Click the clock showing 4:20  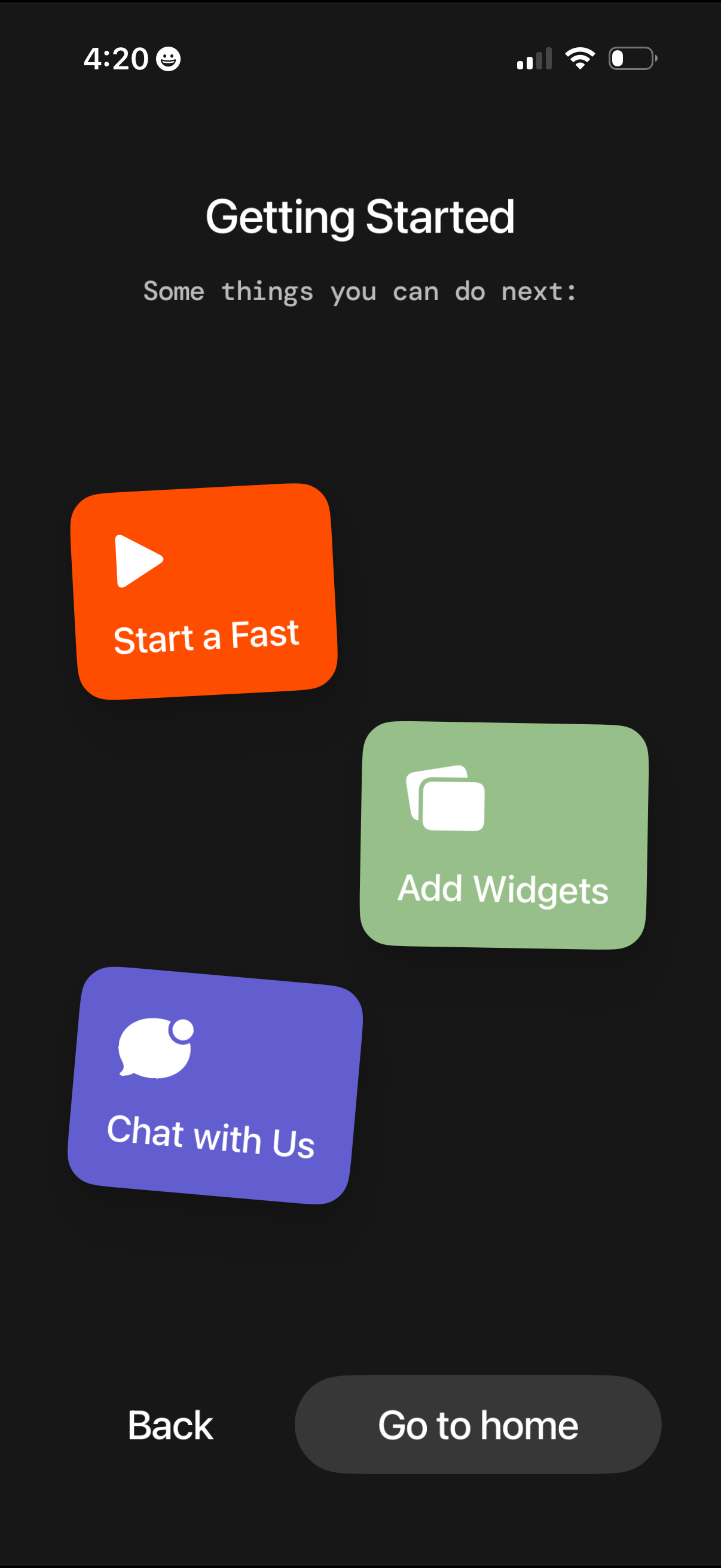coord(115,57)
